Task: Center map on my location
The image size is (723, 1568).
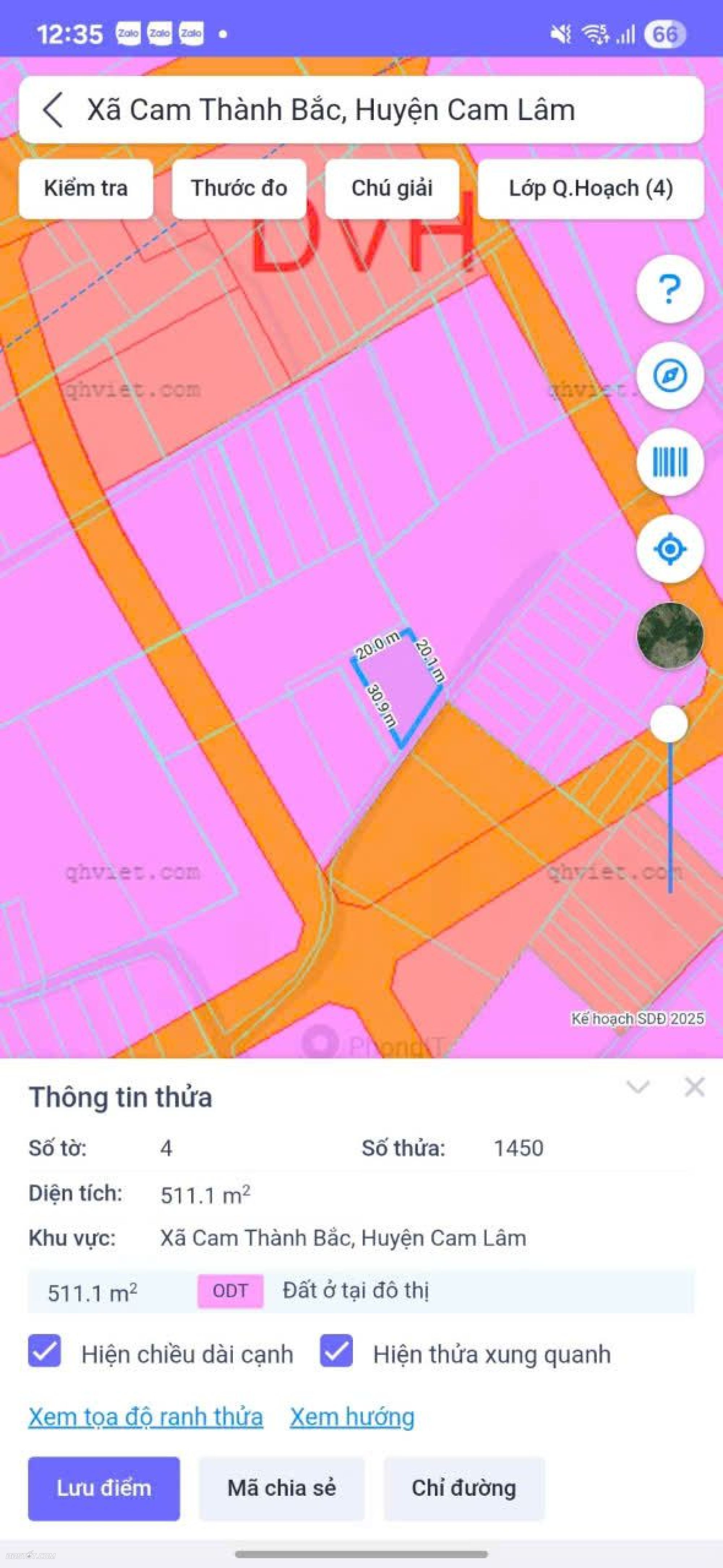Action: 669,549
